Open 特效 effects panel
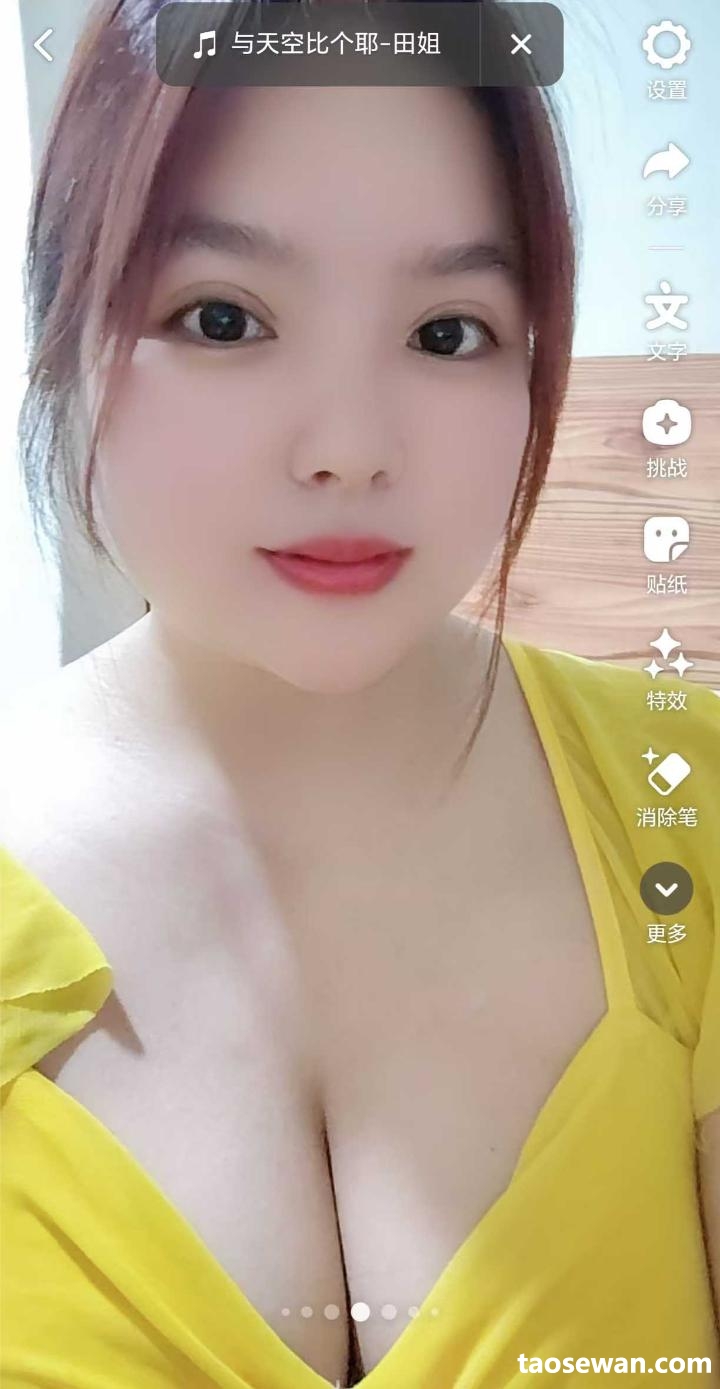Image resolution: width=720 pixels, height=1389 pixels. point(666,669)
